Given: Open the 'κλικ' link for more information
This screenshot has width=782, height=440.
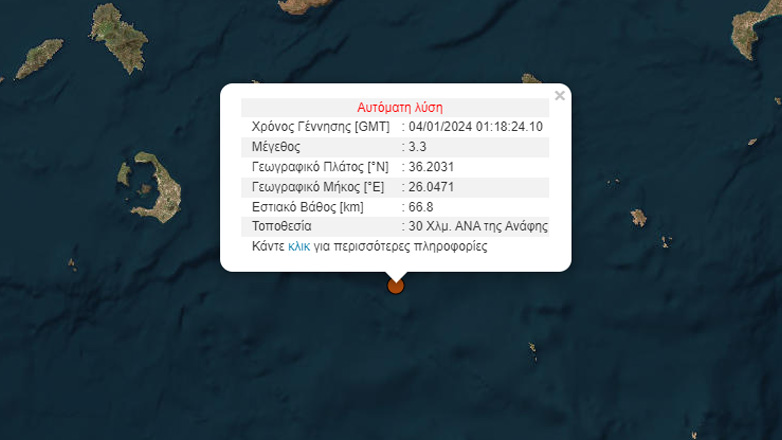Looking at the screenshot, I should [298, 245].
